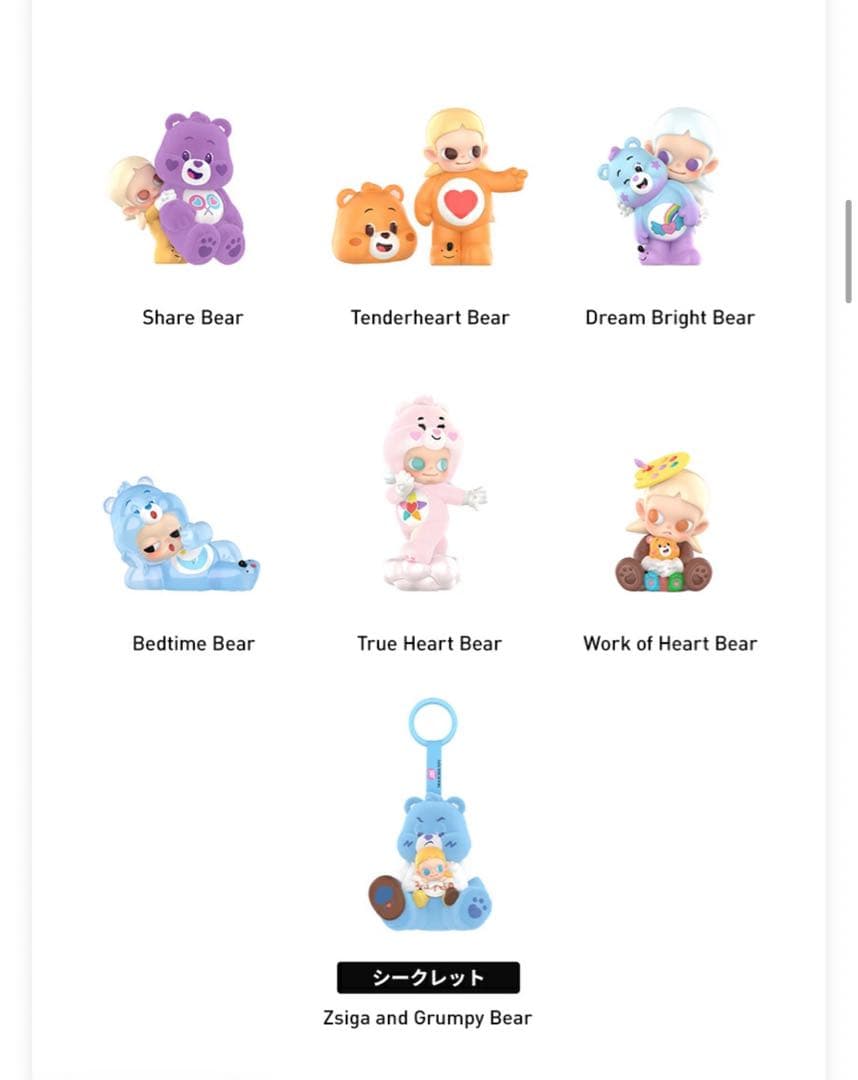The height and width of the screenshot is (1080, 858).
Task: Click the black シークレット secret badge
Action: pyautogui.click(x=429, y=977)
